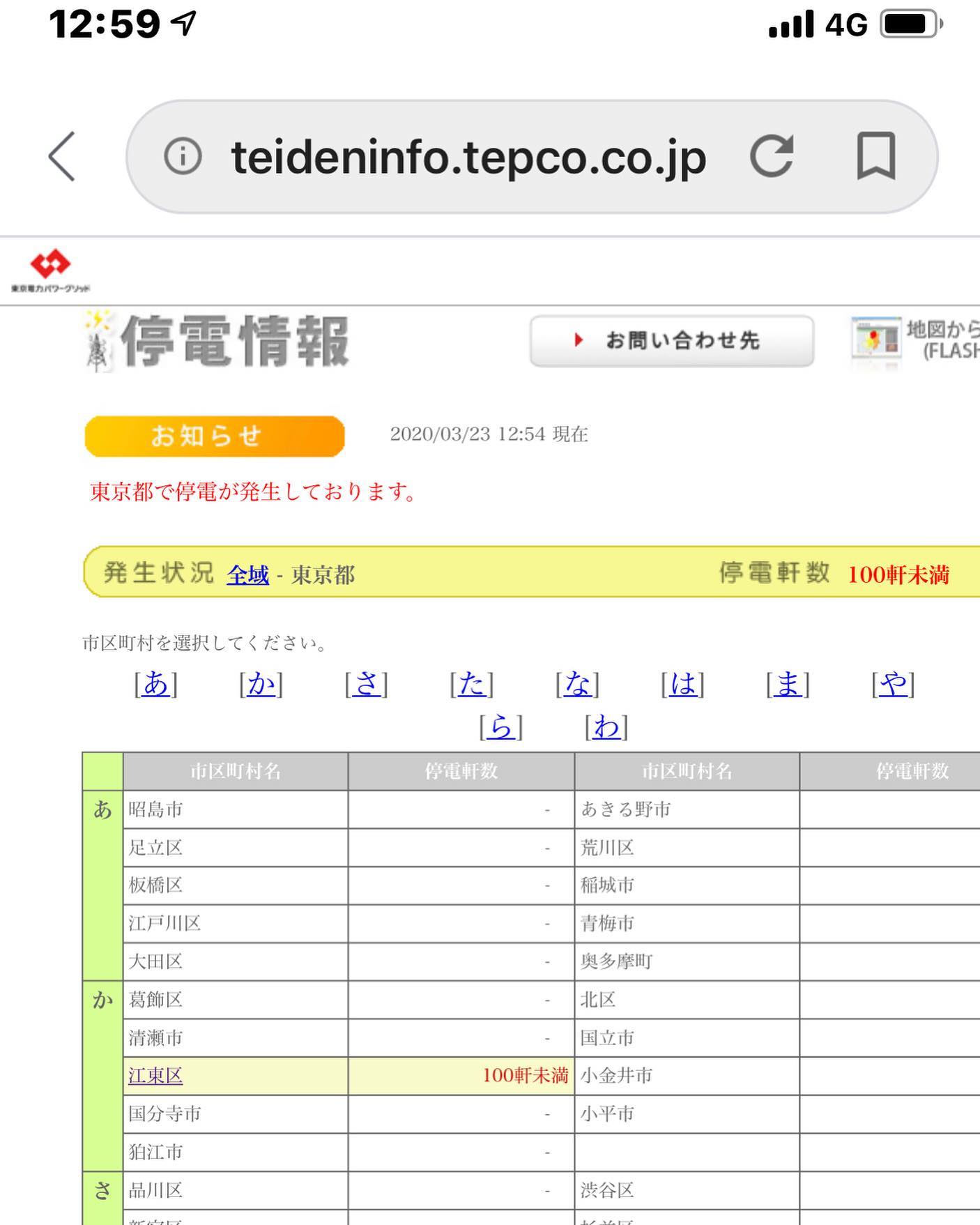Reload the teideninfo.tepco.co.jp page
This screenshot has height=1225, width=980.
[772, 156]
